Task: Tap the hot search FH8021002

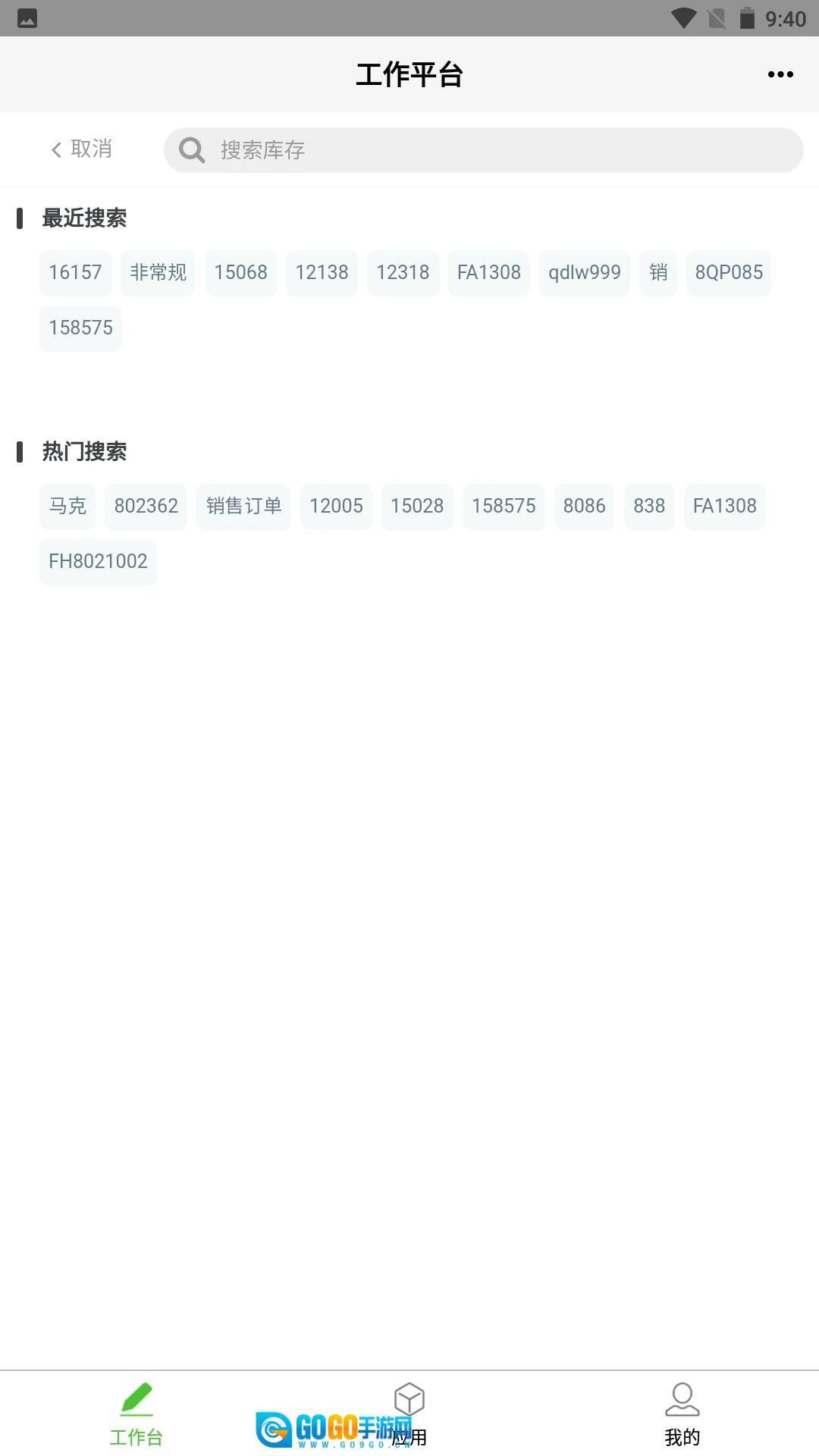Action: point(98,562)
